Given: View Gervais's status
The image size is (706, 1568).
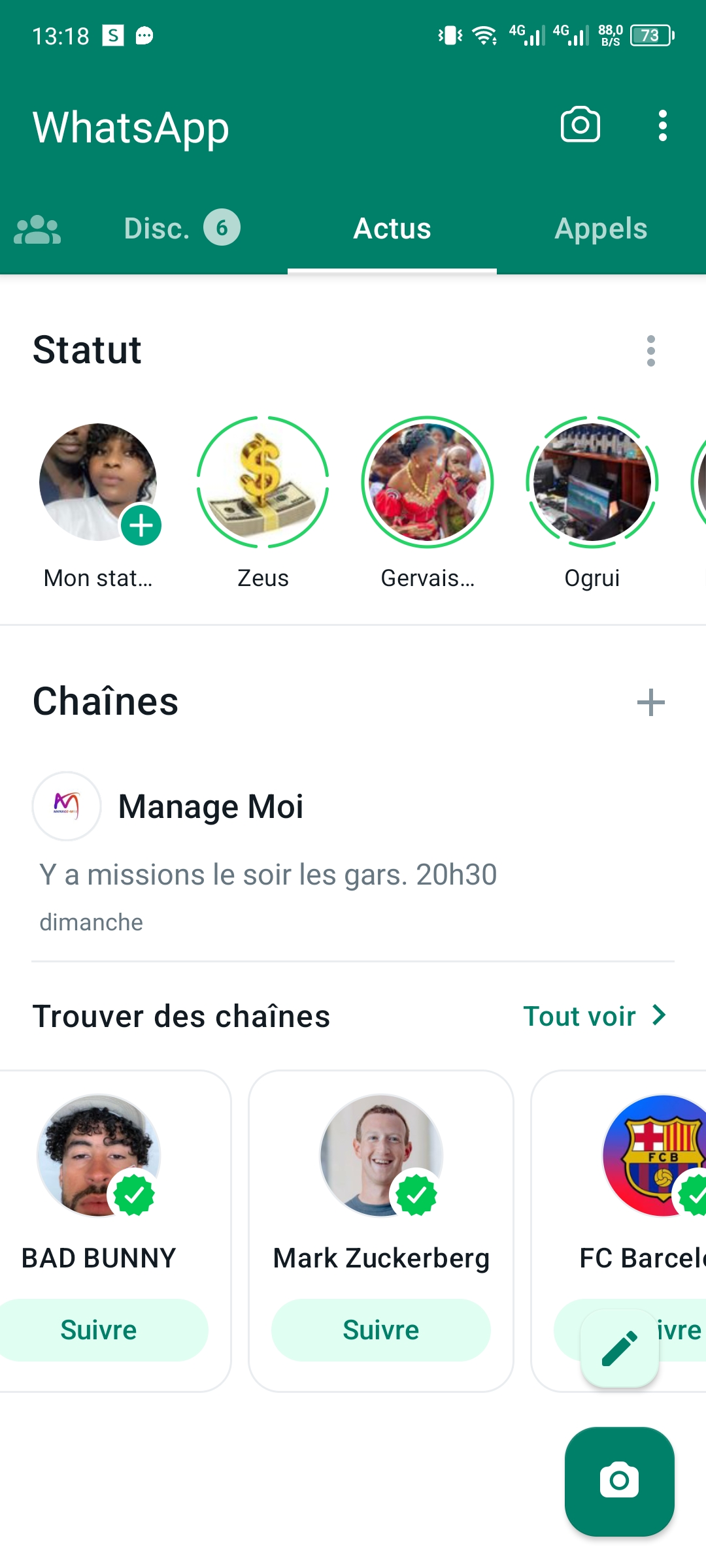Looking at the screenshot, I should [428, 483].
